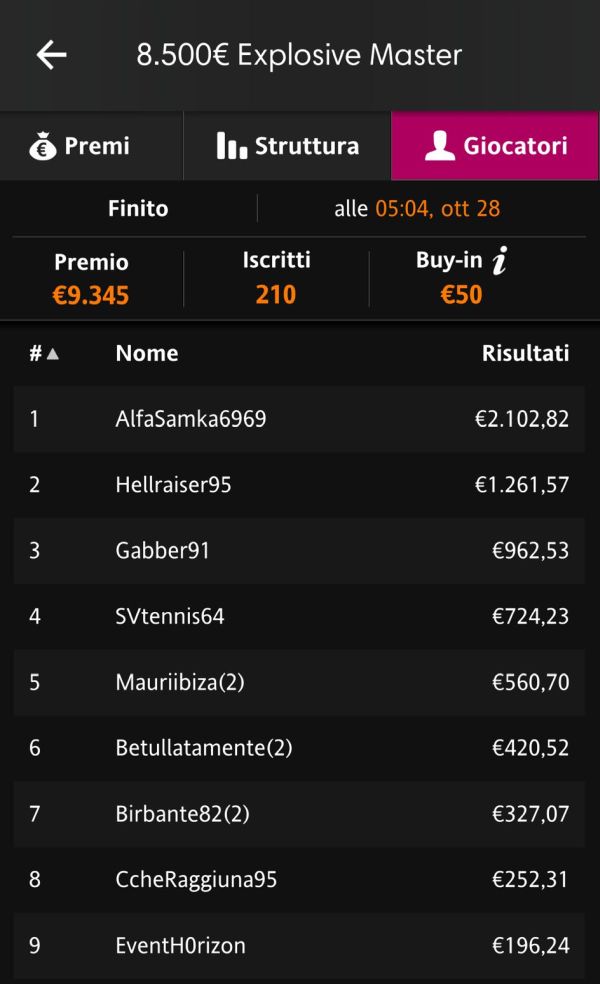
Task: Select the Giocatori tab
Action: [495, 146]
